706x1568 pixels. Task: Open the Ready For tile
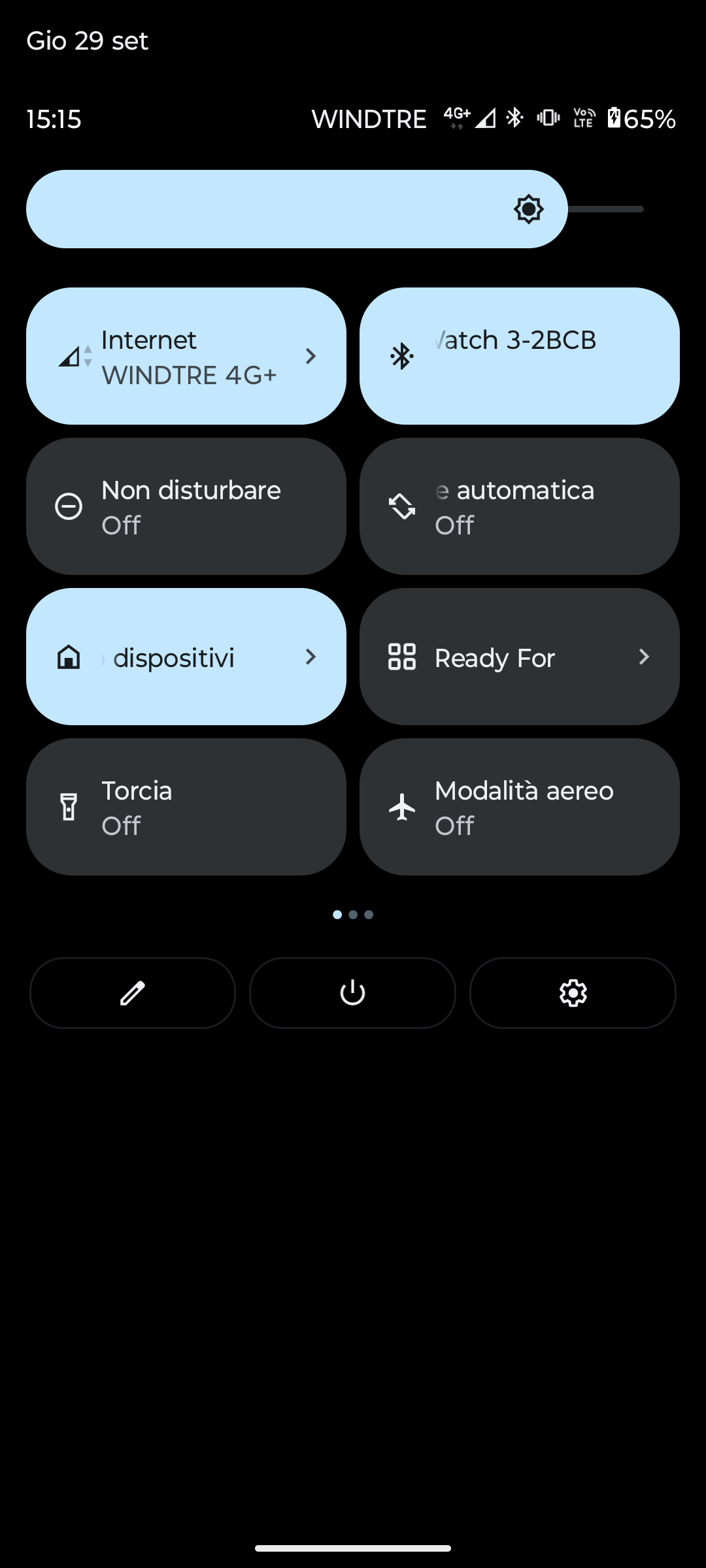(520, 657)
